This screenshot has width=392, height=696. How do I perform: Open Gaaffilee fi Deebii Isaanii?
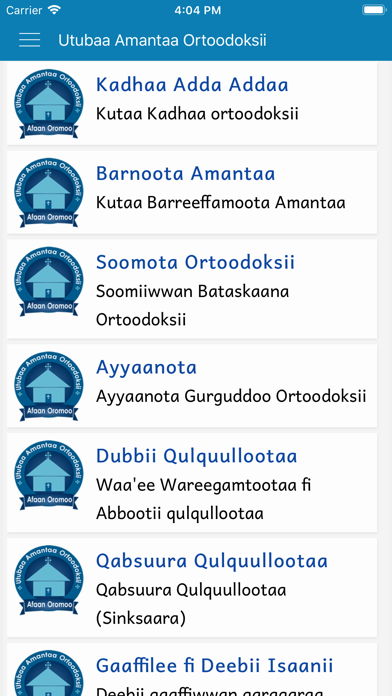(x=192, y=669)
